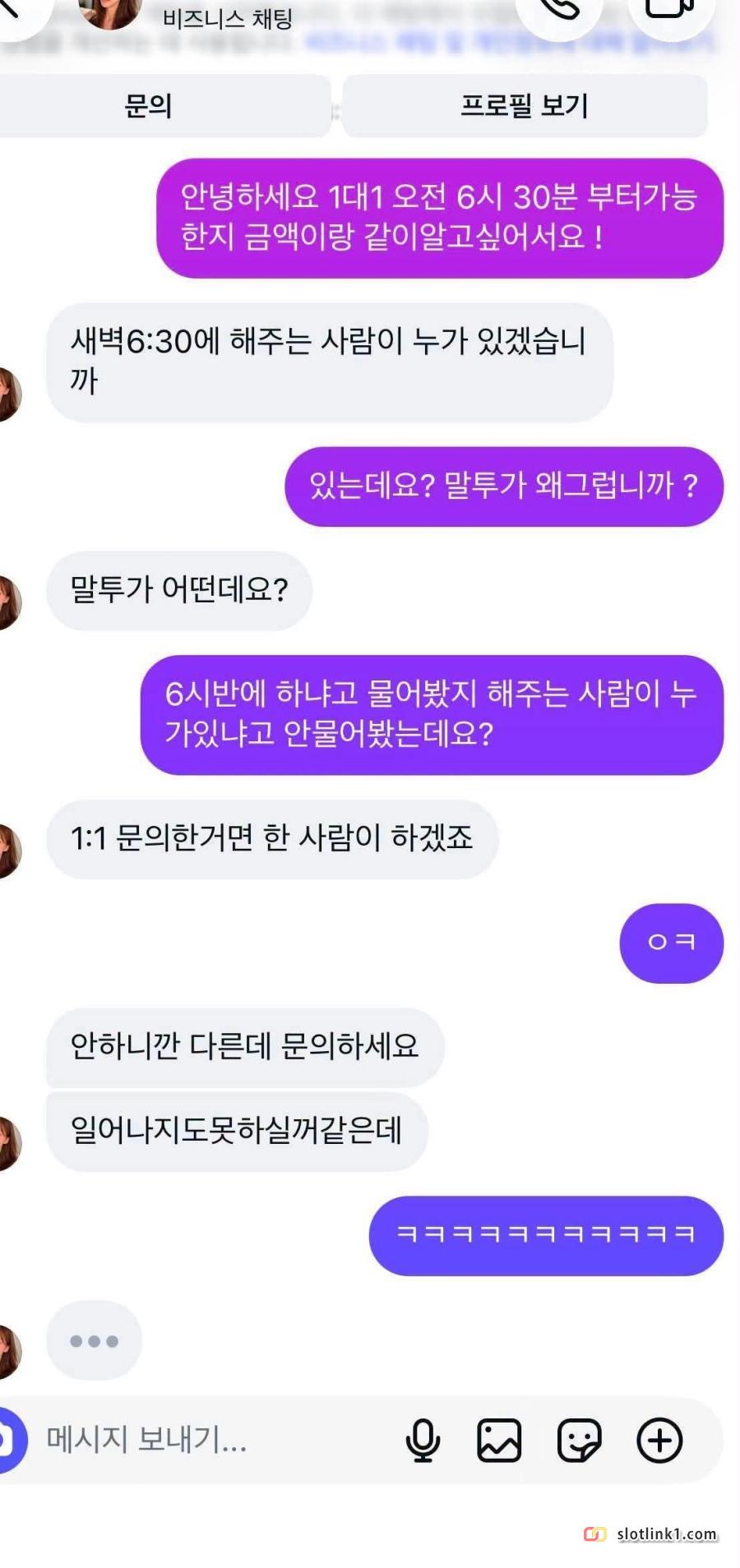Viewport: 740px width, 1568px height.
Task: Open the sticker picker
Action: (x=580, y=1440)
